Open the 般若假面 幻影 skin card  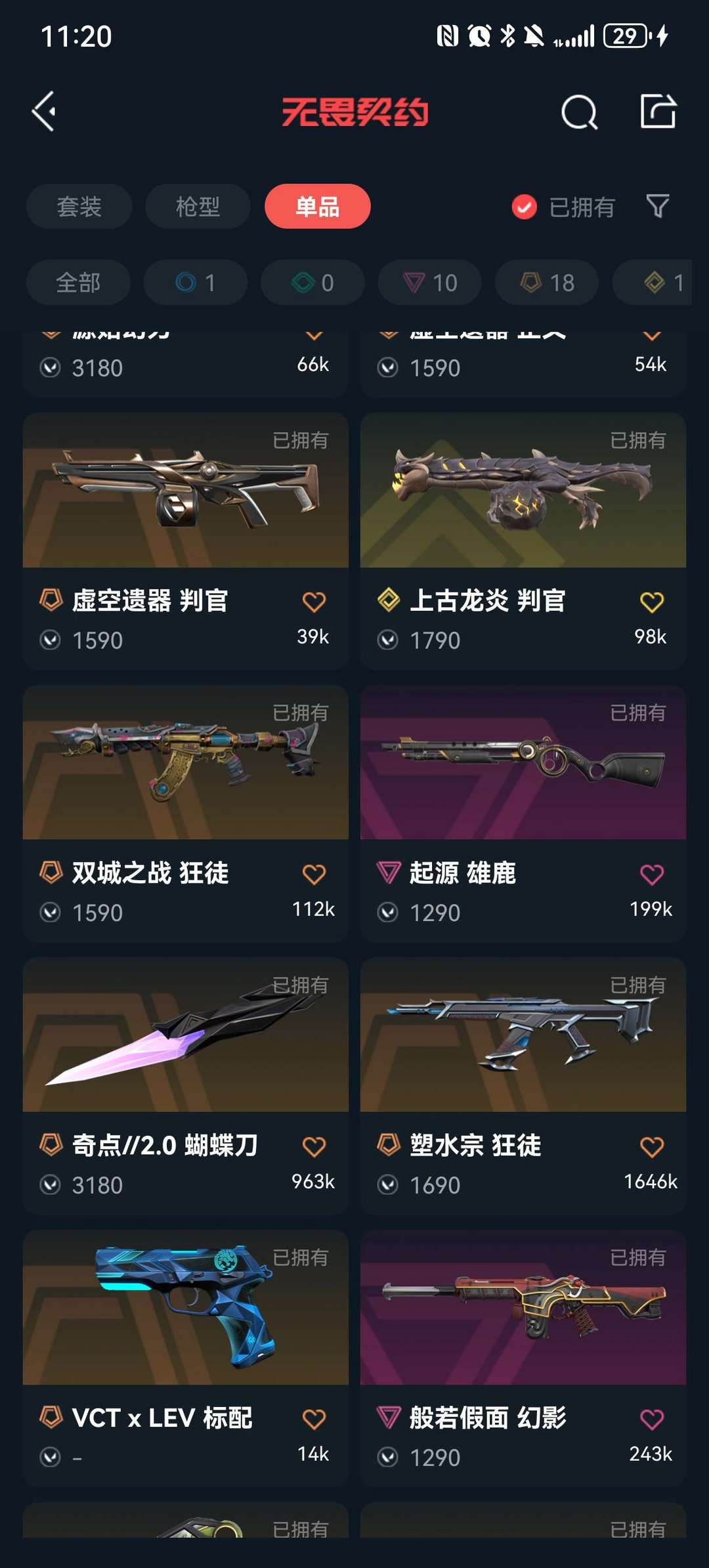[x=523, y=1358]
